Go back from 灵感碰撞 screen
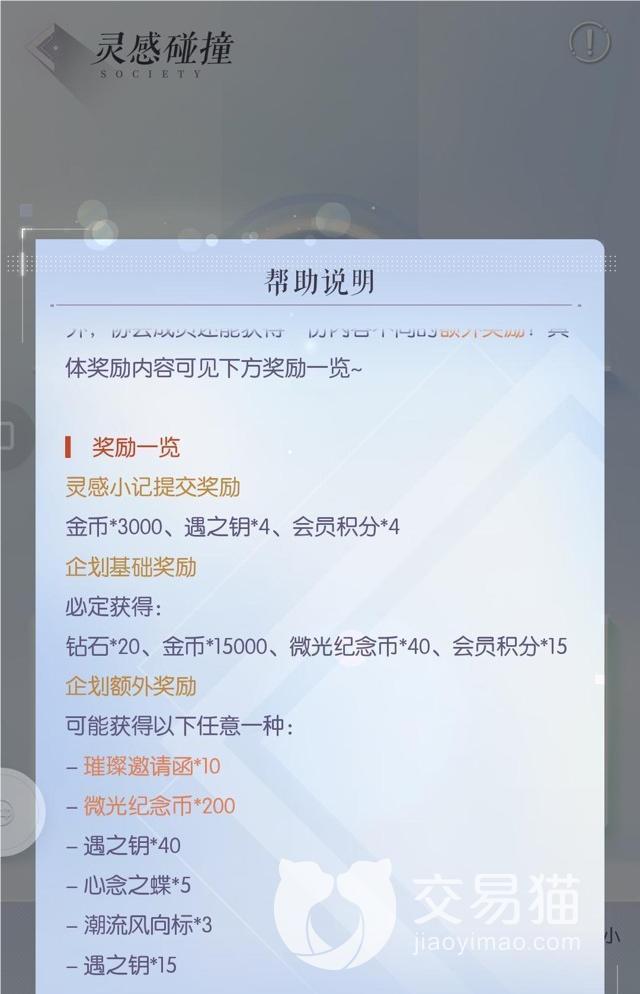This screenshot has width=640, height=994. [54, 48]
